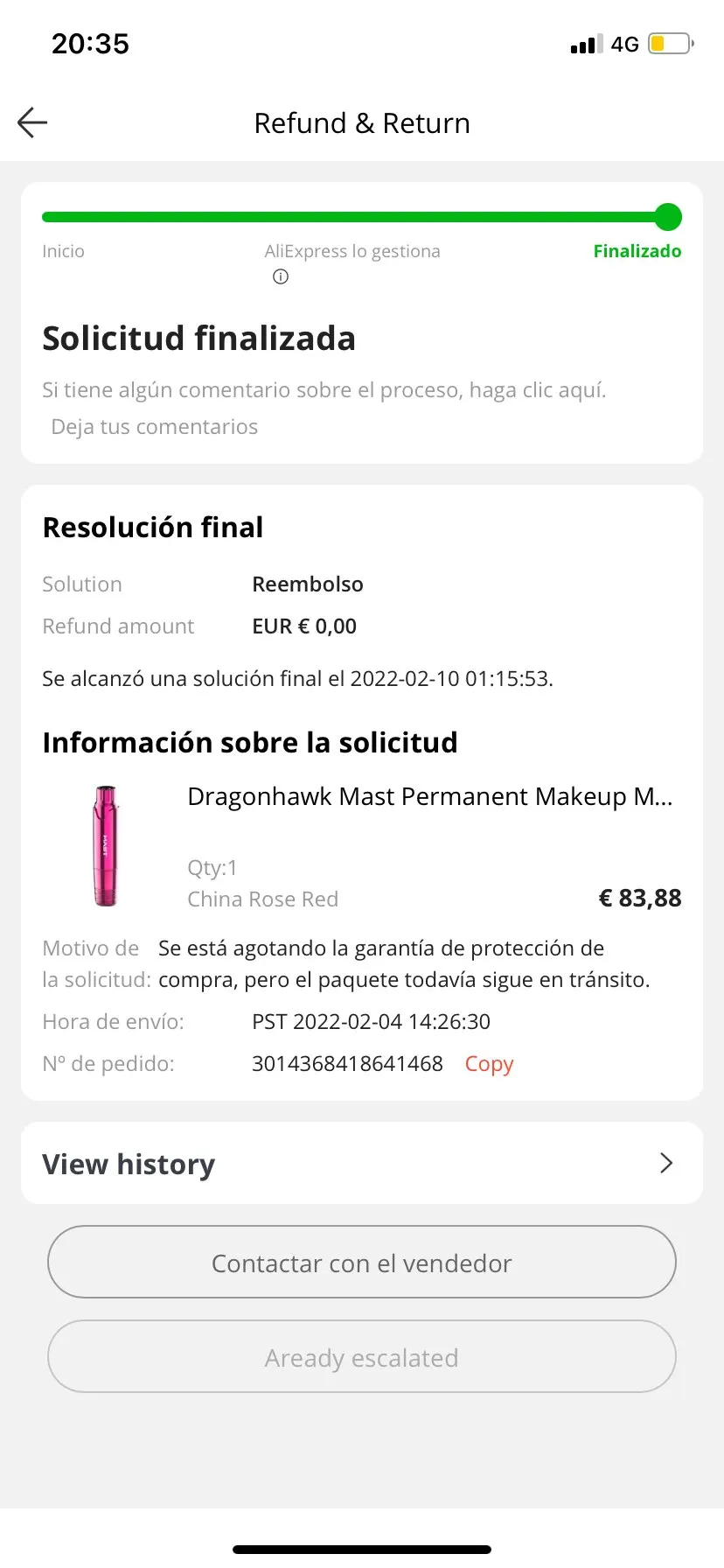Copy the order number

[489, 1064]
